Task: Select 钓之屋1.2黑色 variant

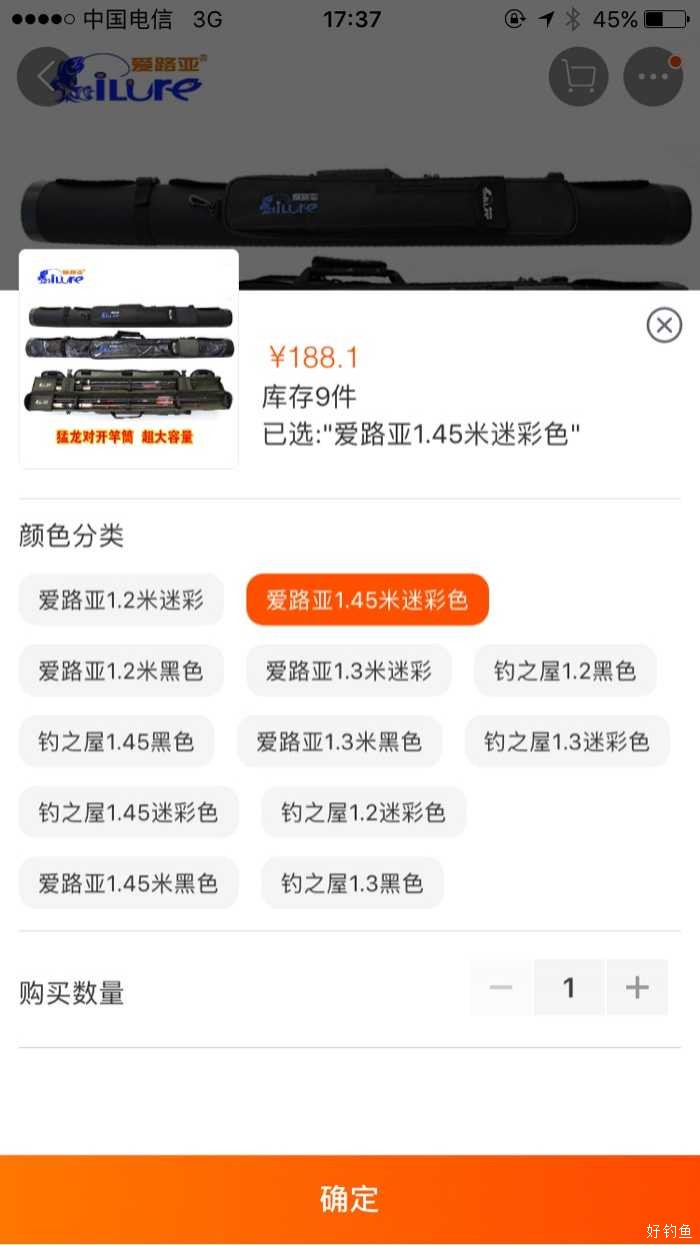Action: click(x=565, y=670)
